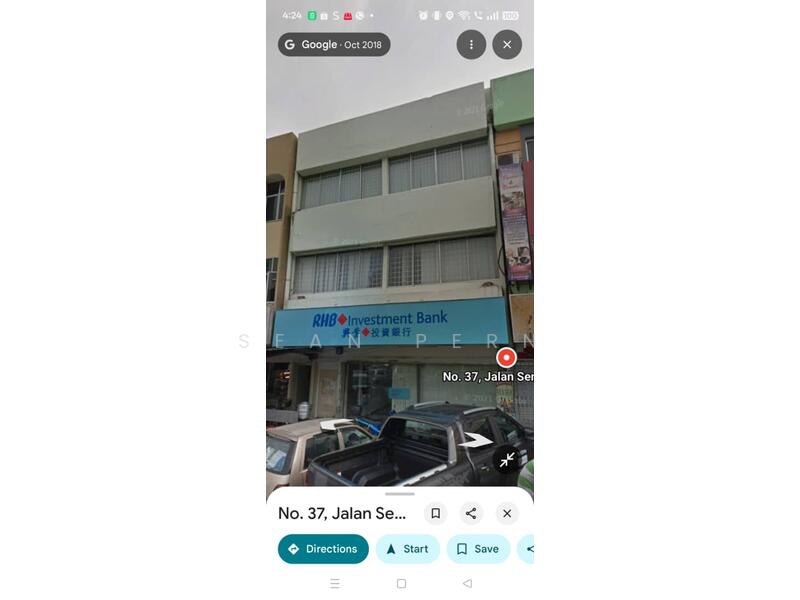Start navigation to this place
Image resolution: width=800 pixels, height=600 pixels.
tap(407, 549)
